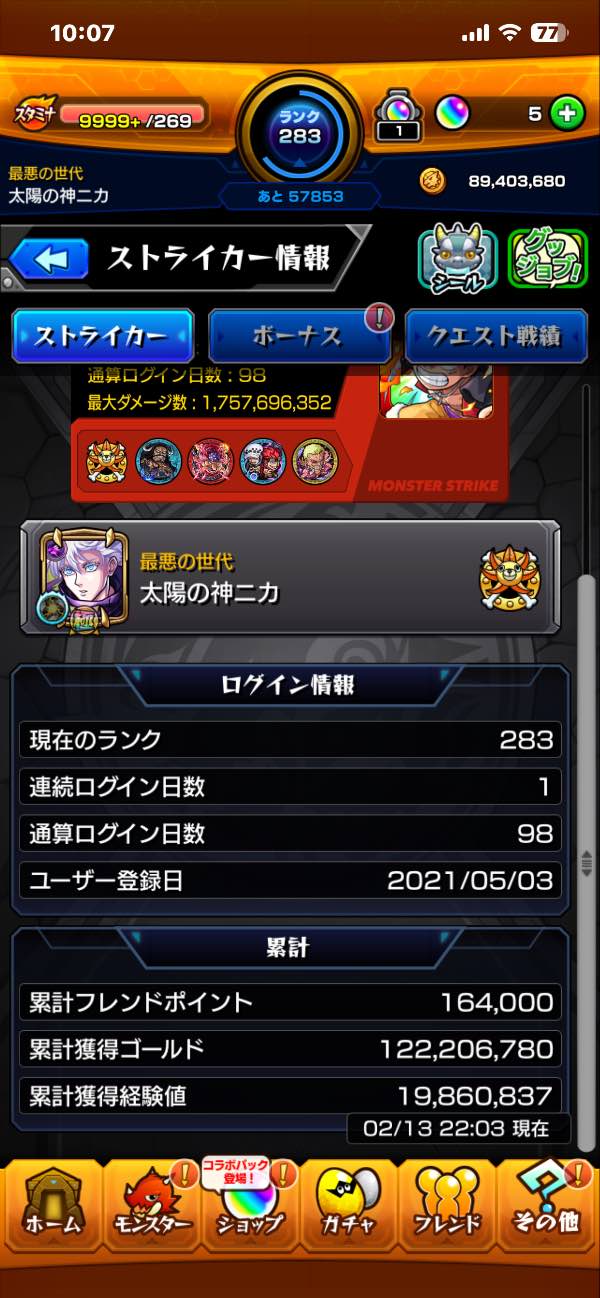Open the ショップ tab
The width and height of the screenshot is (600, 1298).
pos(248,1208)
